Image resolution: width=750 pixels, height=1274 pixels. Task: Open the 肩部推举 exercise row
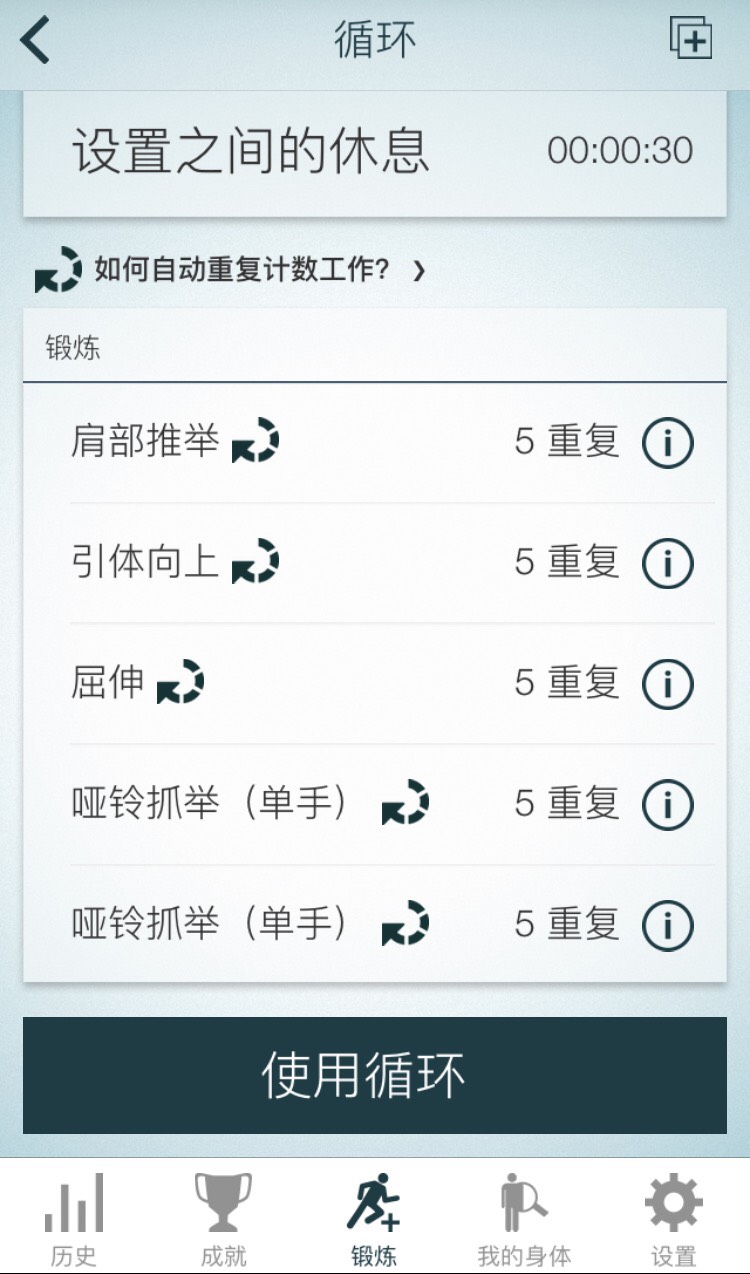click(300, 442)
